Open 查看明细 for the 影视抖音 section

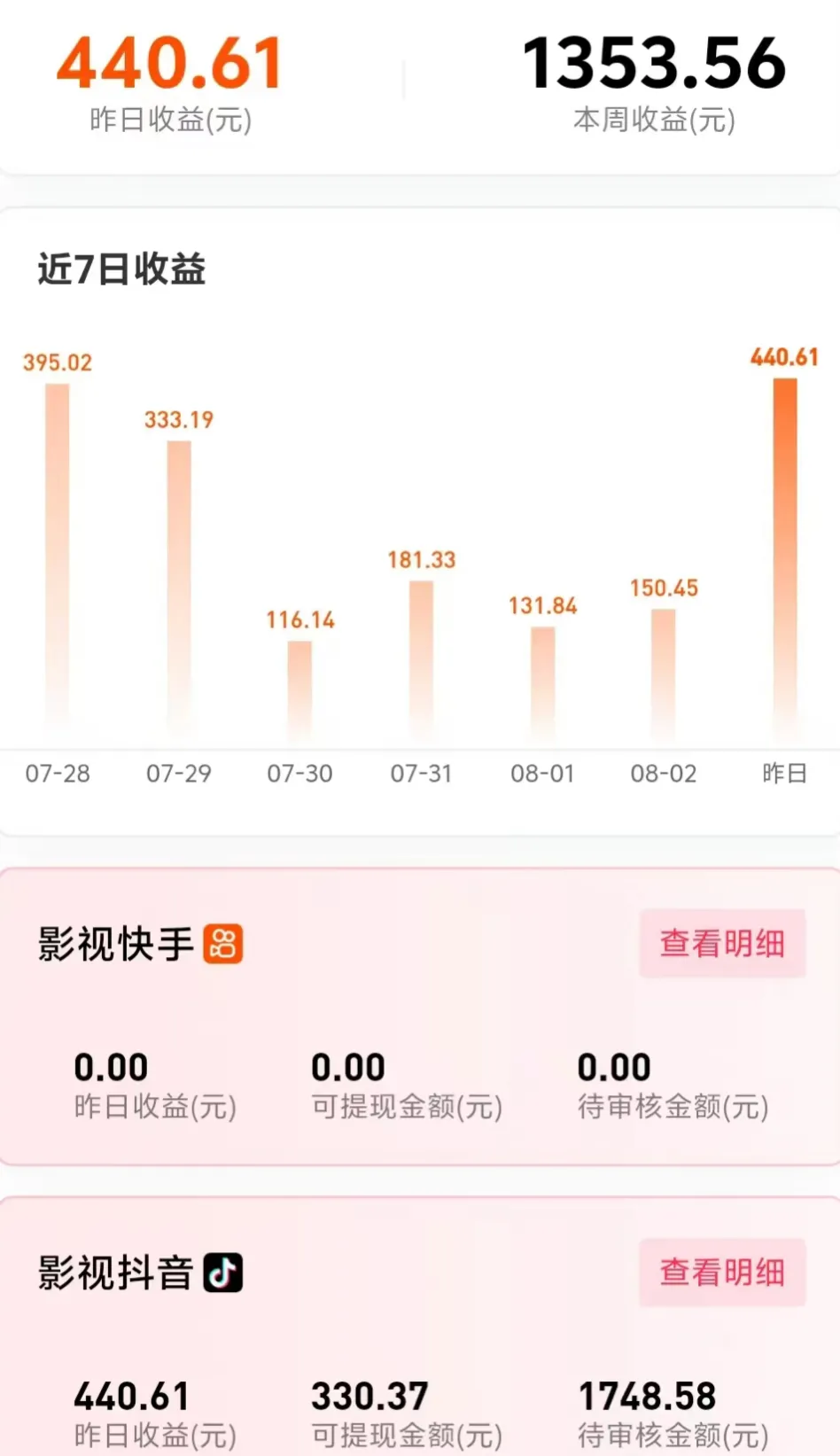(x=722, y=1274)
